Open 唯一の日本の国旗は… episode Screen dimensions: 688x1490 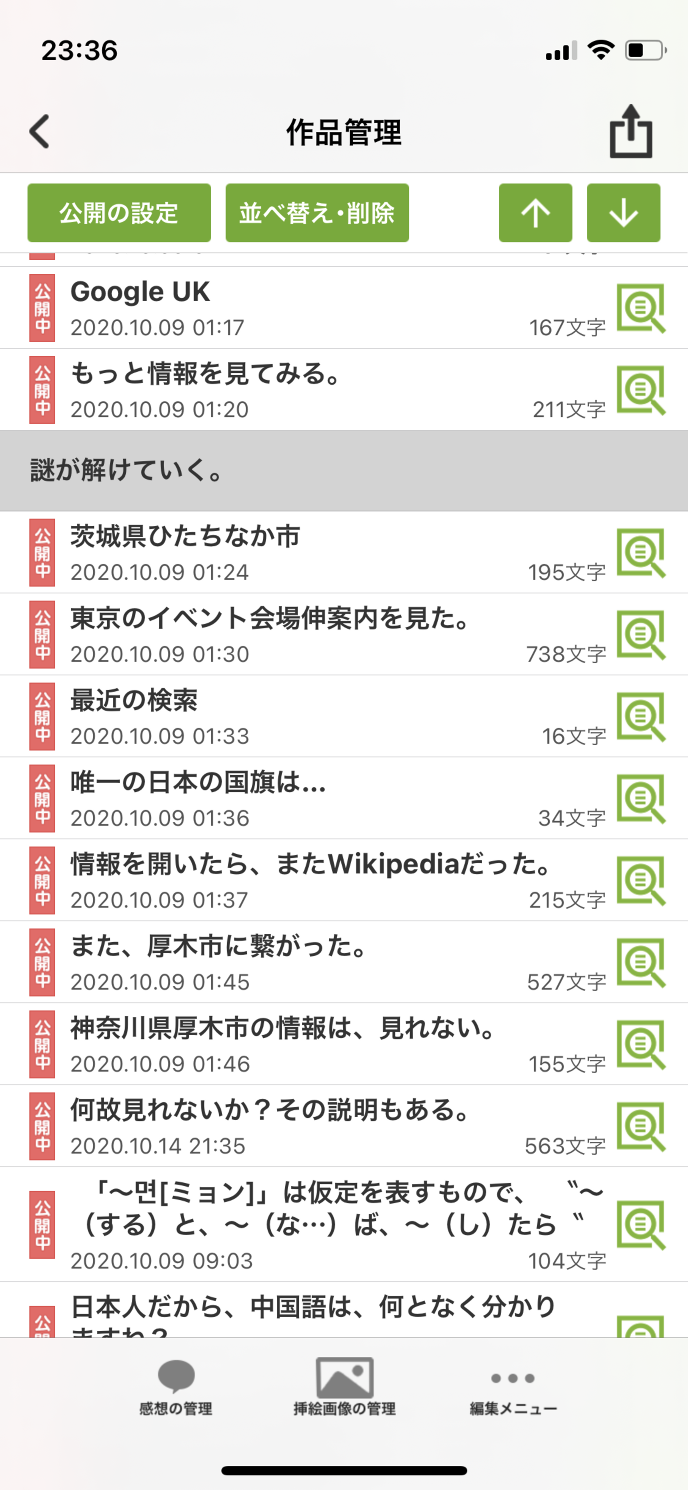(x=300, y=798)
